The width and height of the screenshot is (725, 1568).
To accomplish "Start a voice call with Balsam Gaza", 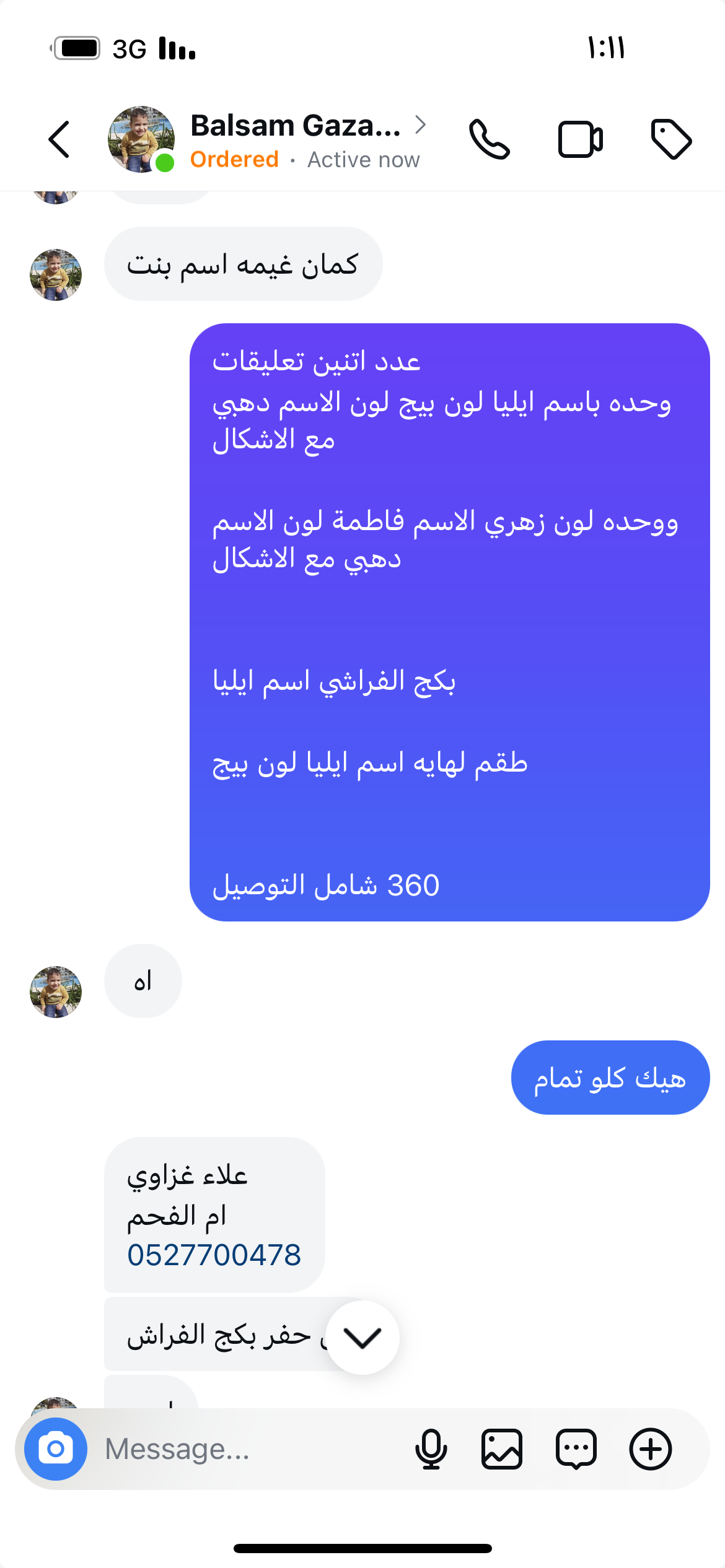I will click(x=490, y=139).
